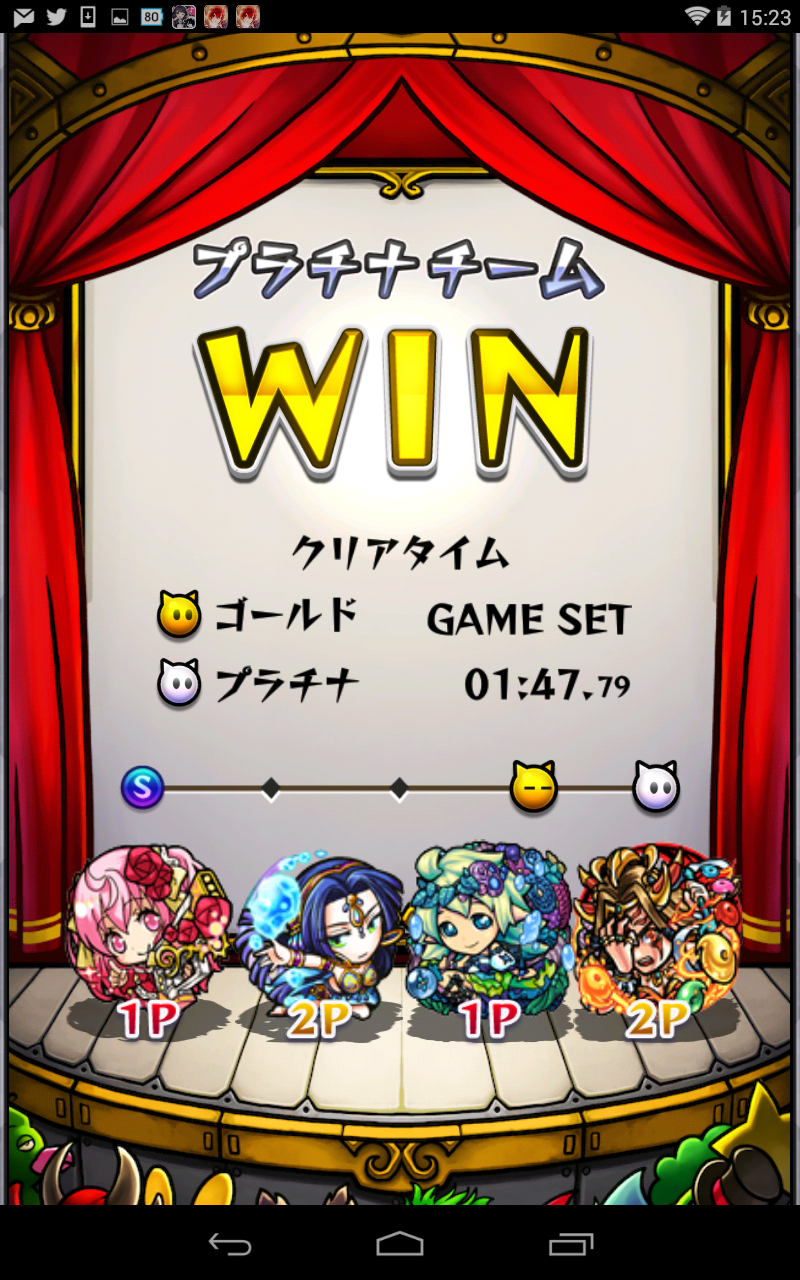The image size is (800, 1280).
Task: Return to the Android home screen
Action: pos(400,1243)
